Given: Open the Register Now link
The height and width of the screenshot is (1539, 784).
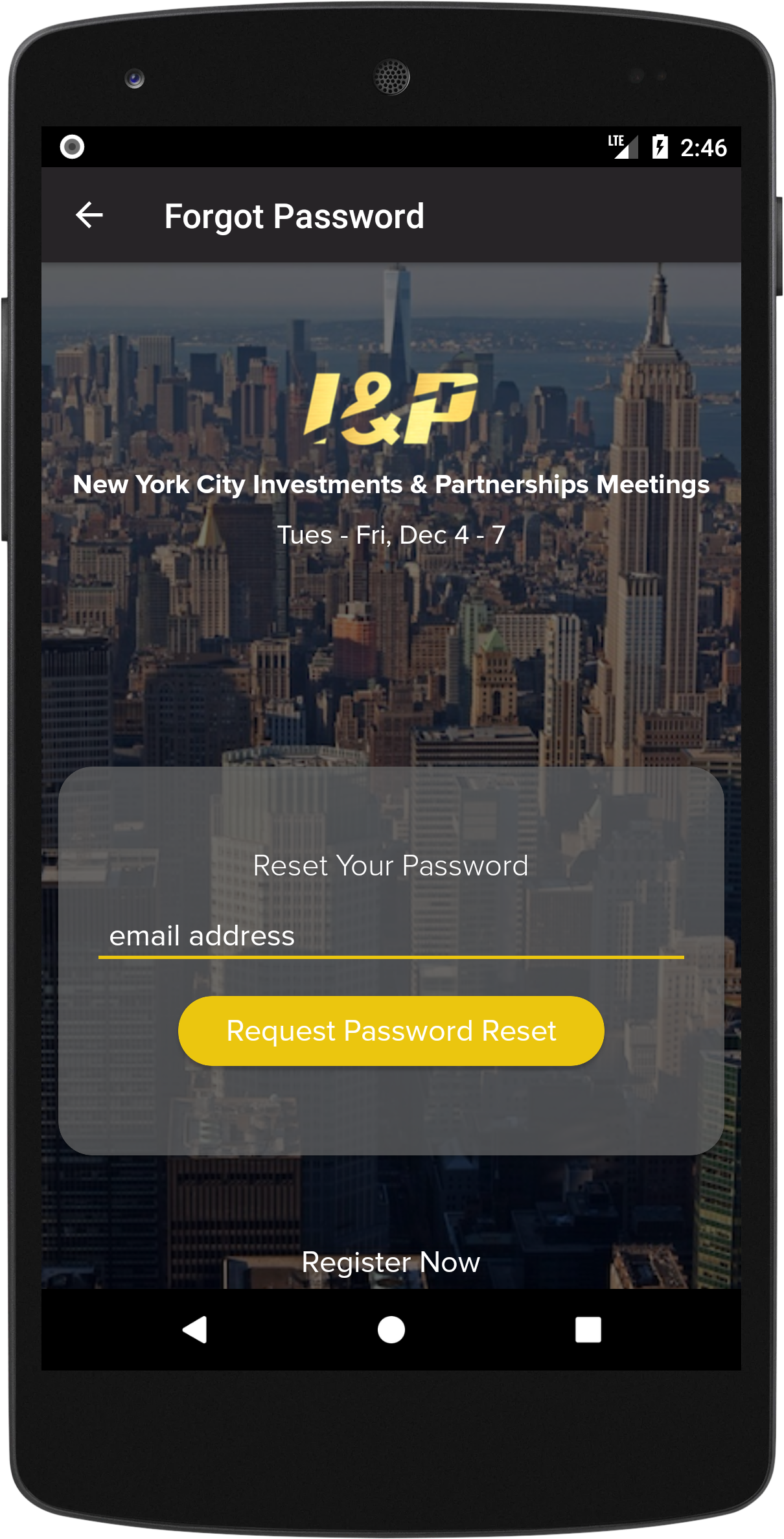Looking at the screenshot, I should pos(391,1262).
